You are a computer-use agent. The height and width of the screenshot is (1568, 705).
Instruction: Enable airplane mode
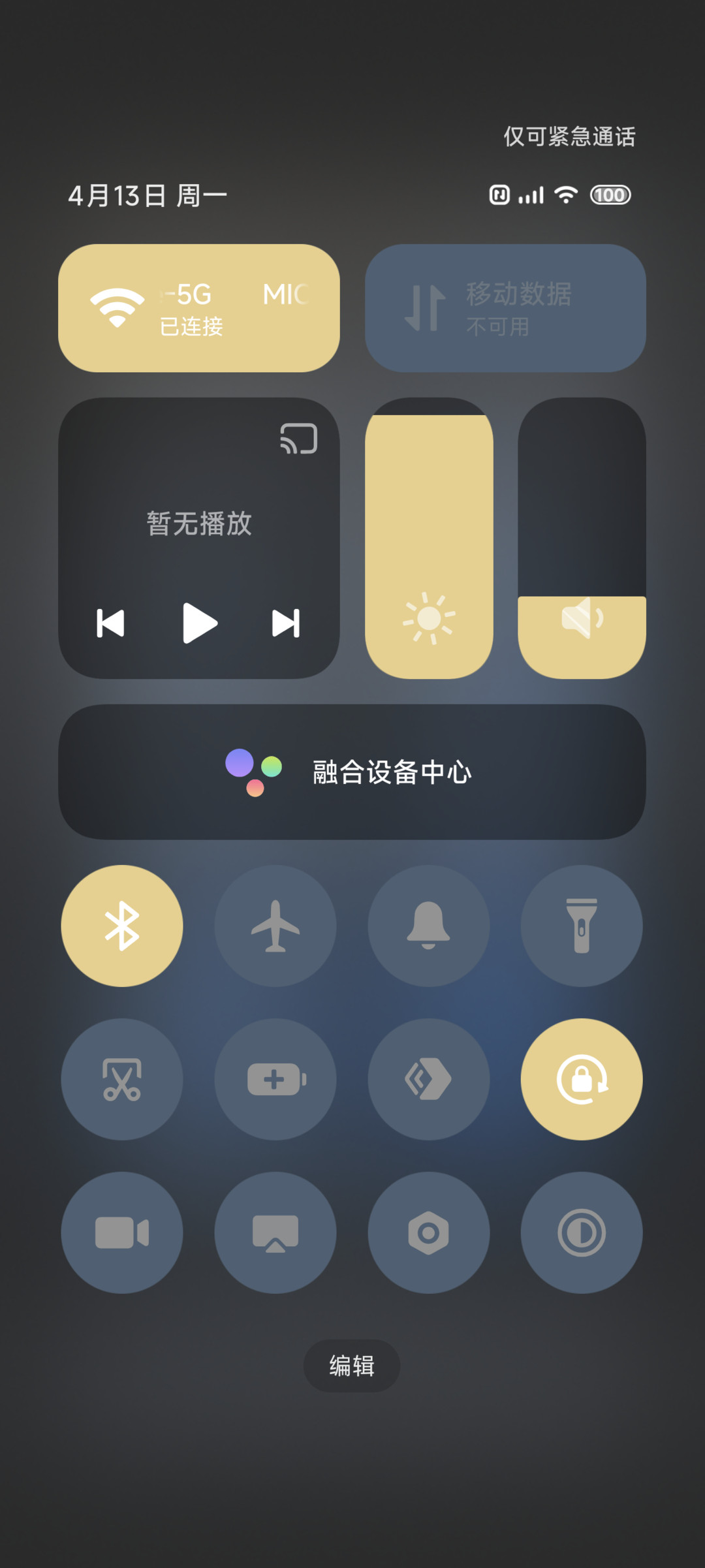pos(275,926)
